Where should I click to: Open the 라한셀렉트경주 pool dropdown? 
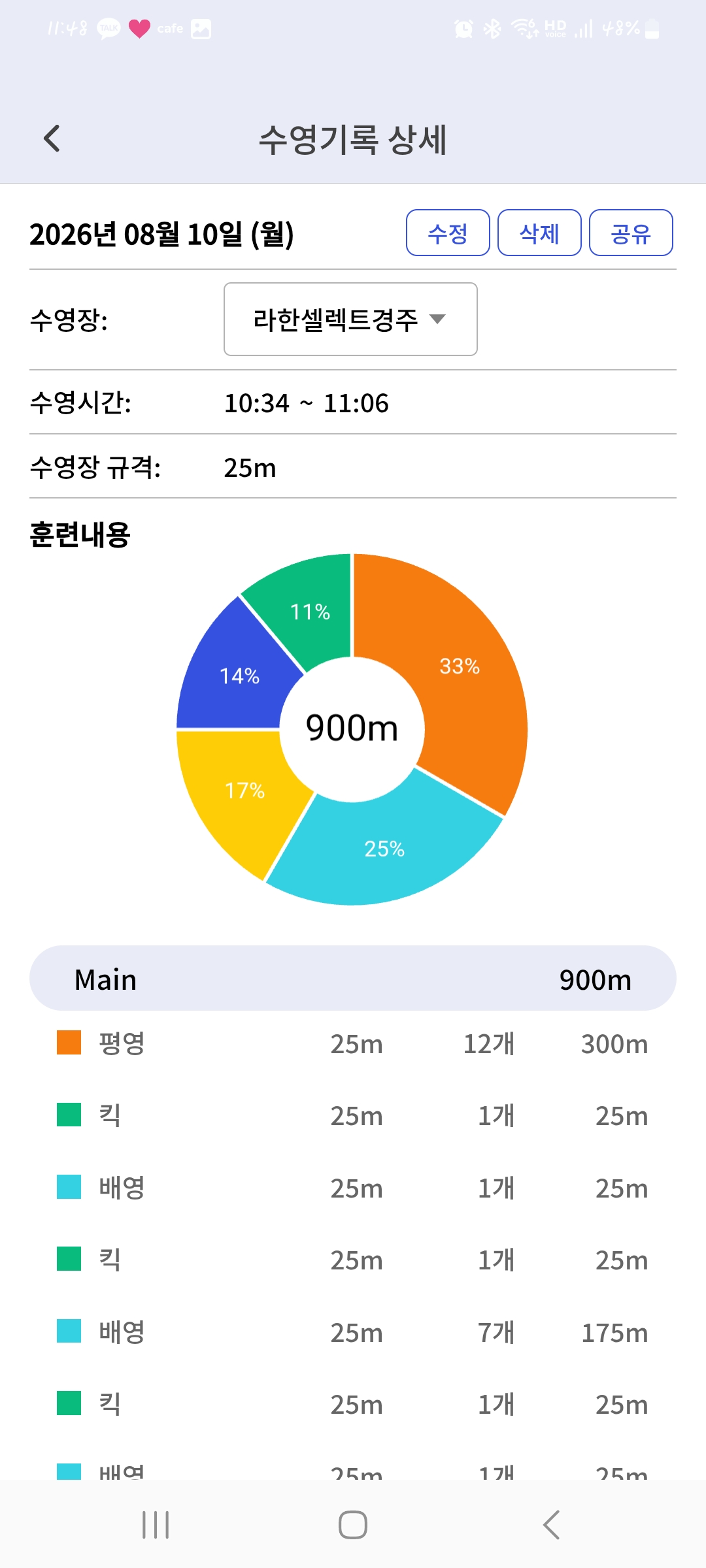[x=350, y=319]
